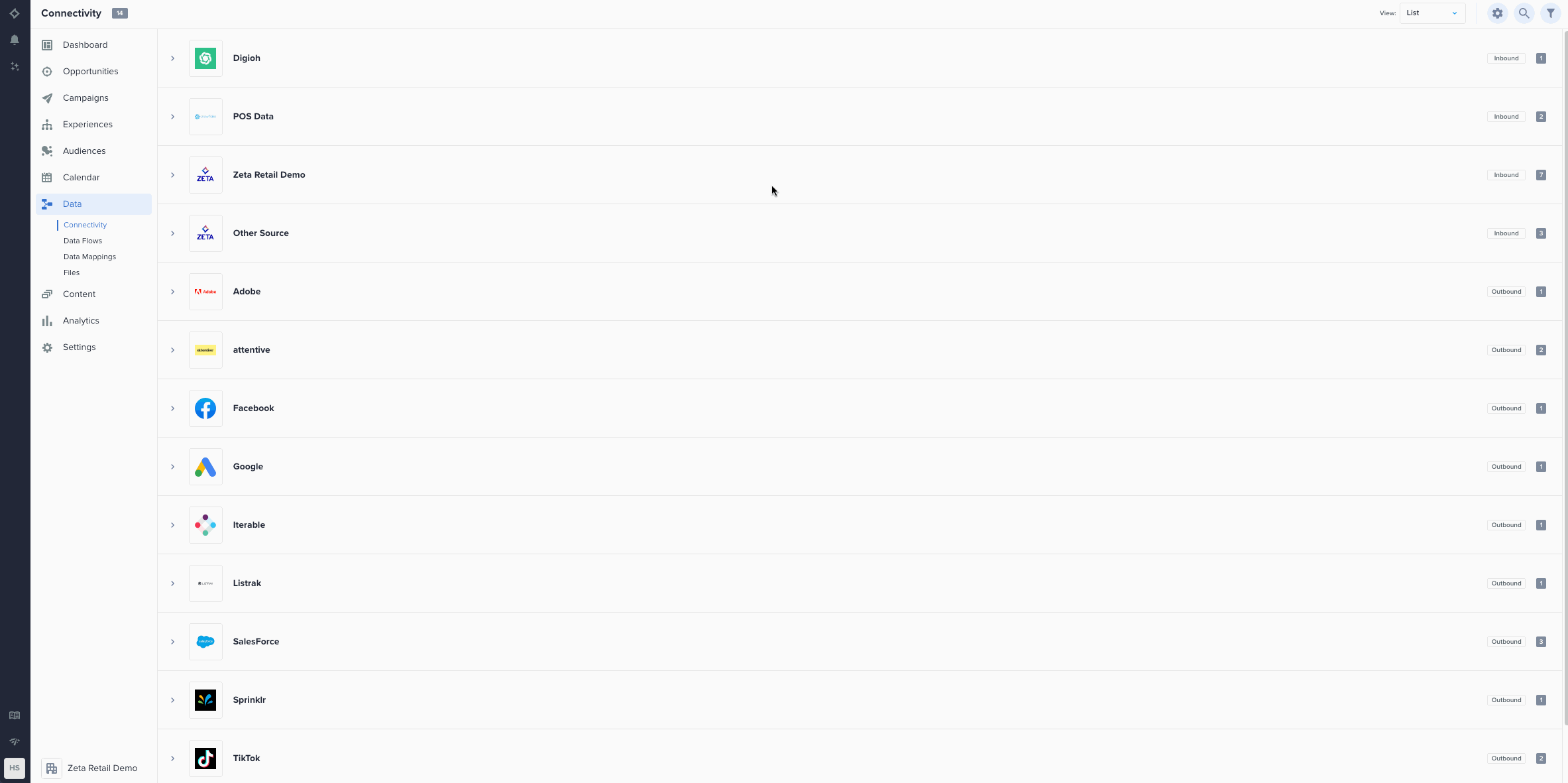This screenshot has width=1568, height=783.
Task: Open the notifications bell in left rail
Action: point(15,40)
